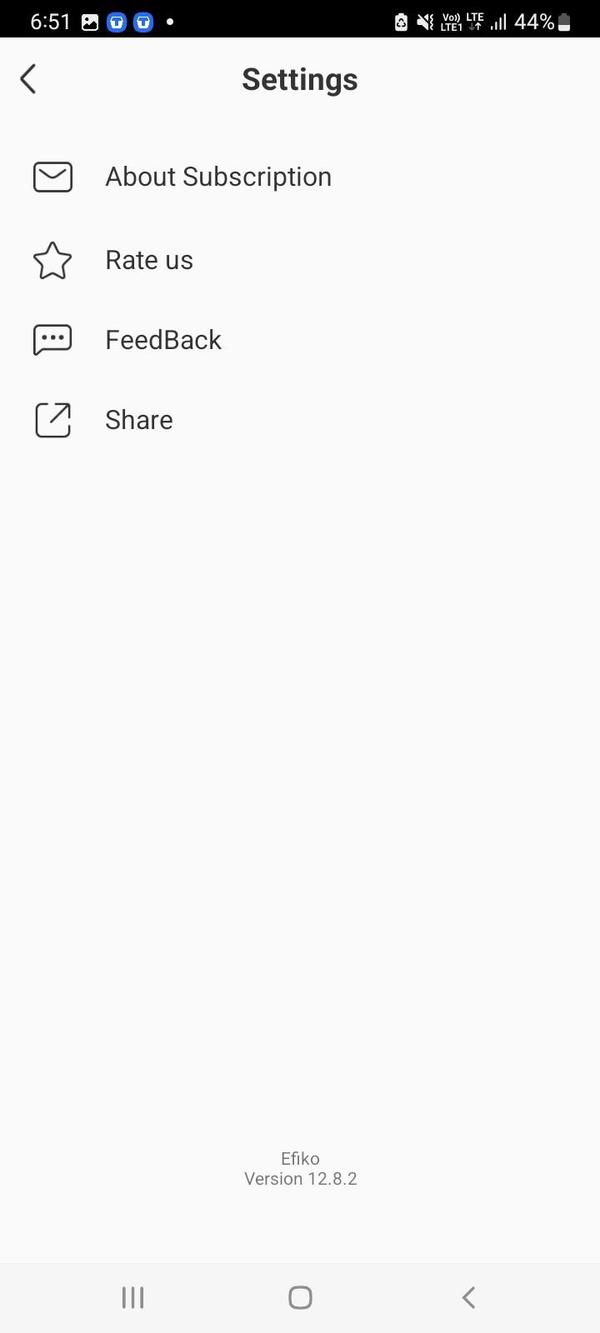This screenshot has width=600, height=1333.
Task: Tap Share to share the app
Action: coord(139,420)
